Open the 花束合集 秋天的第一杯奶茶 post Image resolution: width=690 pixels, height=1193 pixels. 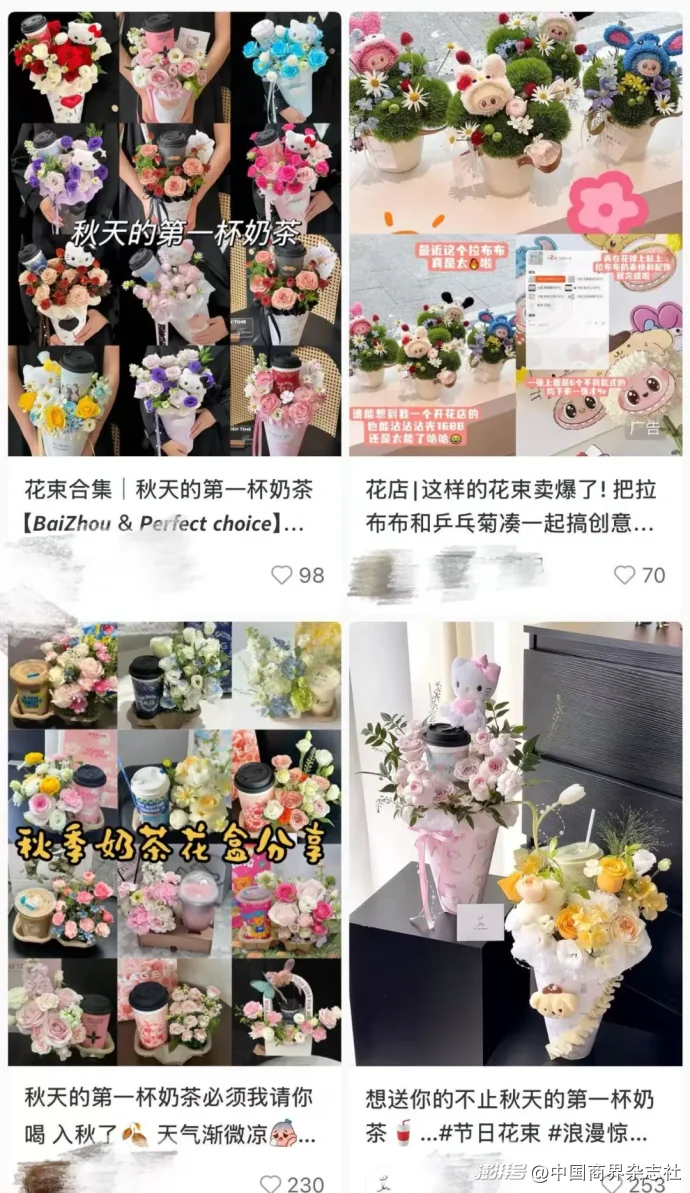(174, 235)
